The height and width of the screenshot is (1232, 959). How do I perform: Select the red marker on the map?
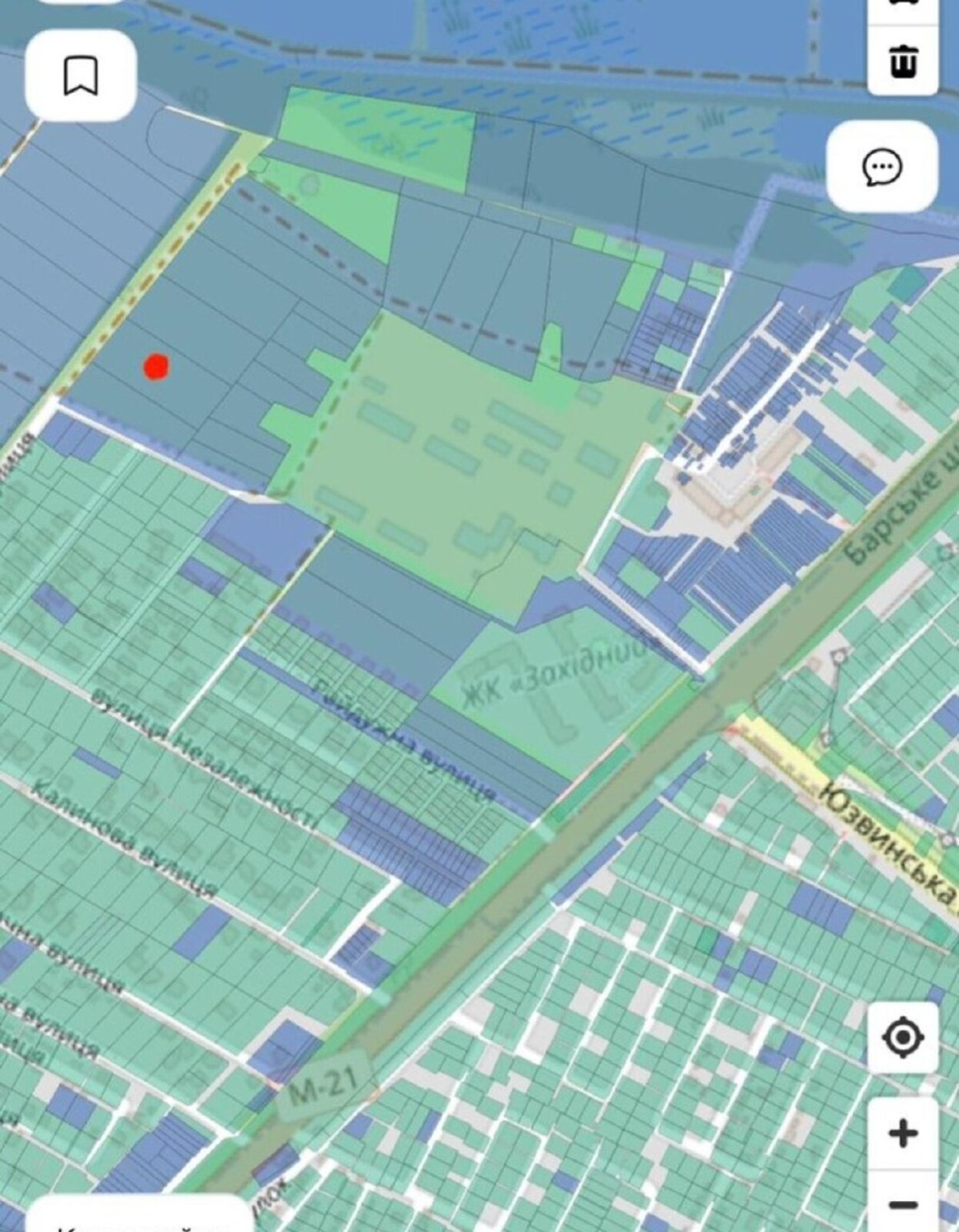click(x=156, y=367)
